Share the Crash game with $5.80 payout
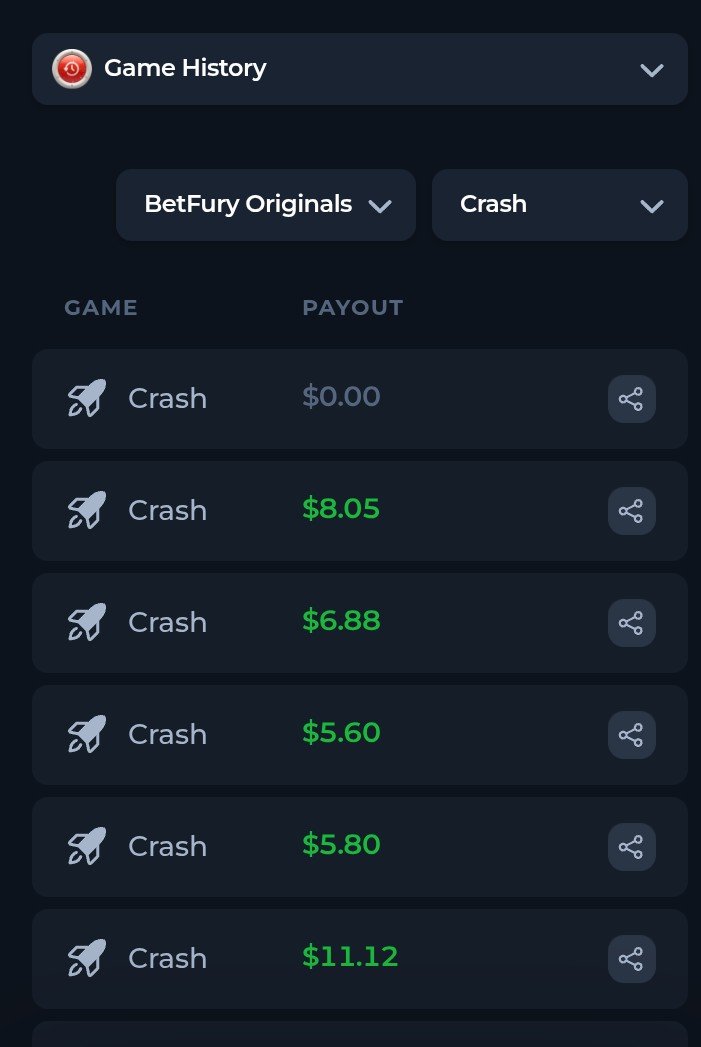This screenshot has width=701, height=1047. pyautogui.click(x=631, y=847)
